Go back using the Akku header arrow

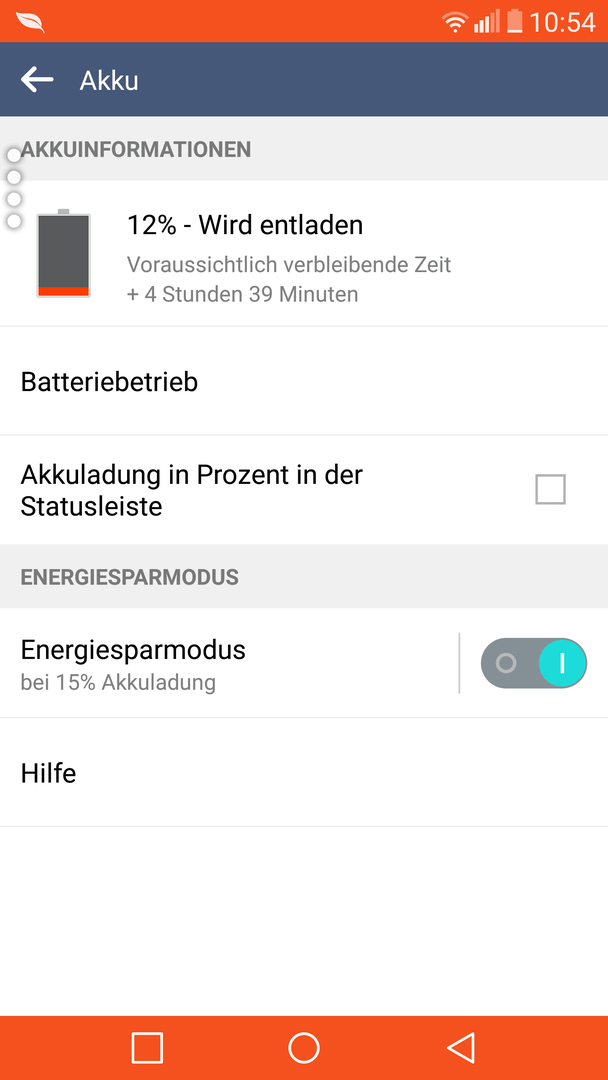click(37, 80)
